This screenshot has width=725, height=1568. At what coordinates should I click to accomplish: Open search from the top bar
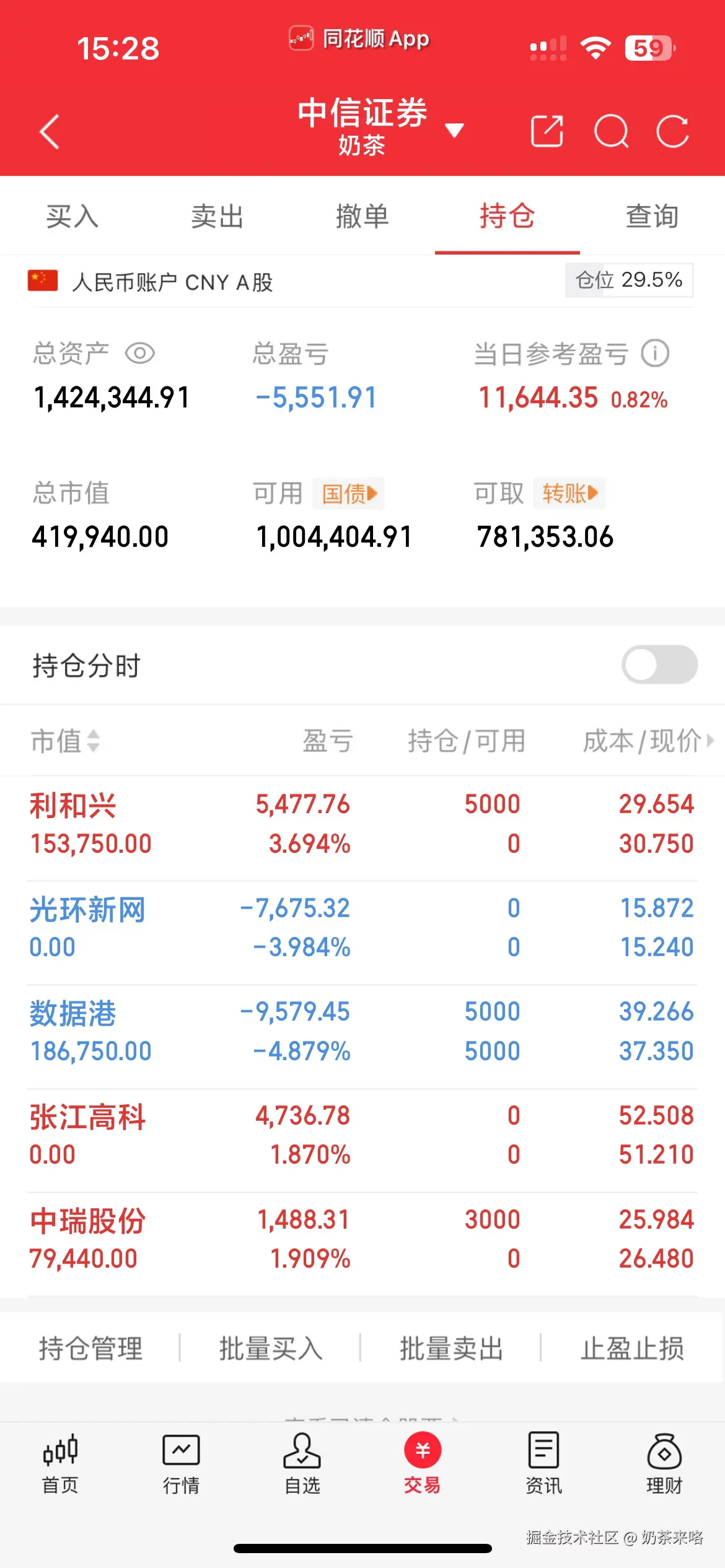pos(611,131)
